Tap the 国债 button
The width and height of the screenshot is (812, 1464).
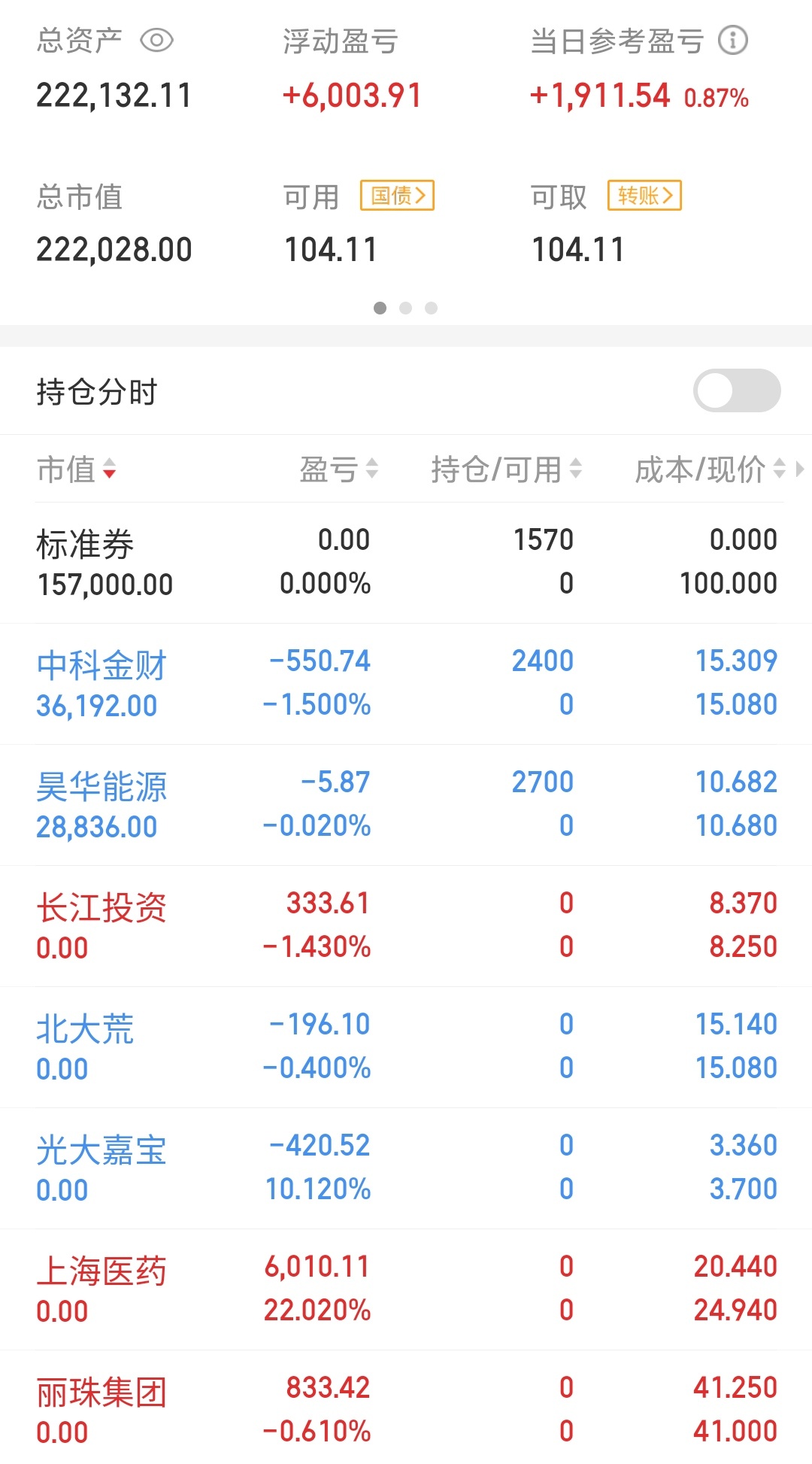(398, 196)
